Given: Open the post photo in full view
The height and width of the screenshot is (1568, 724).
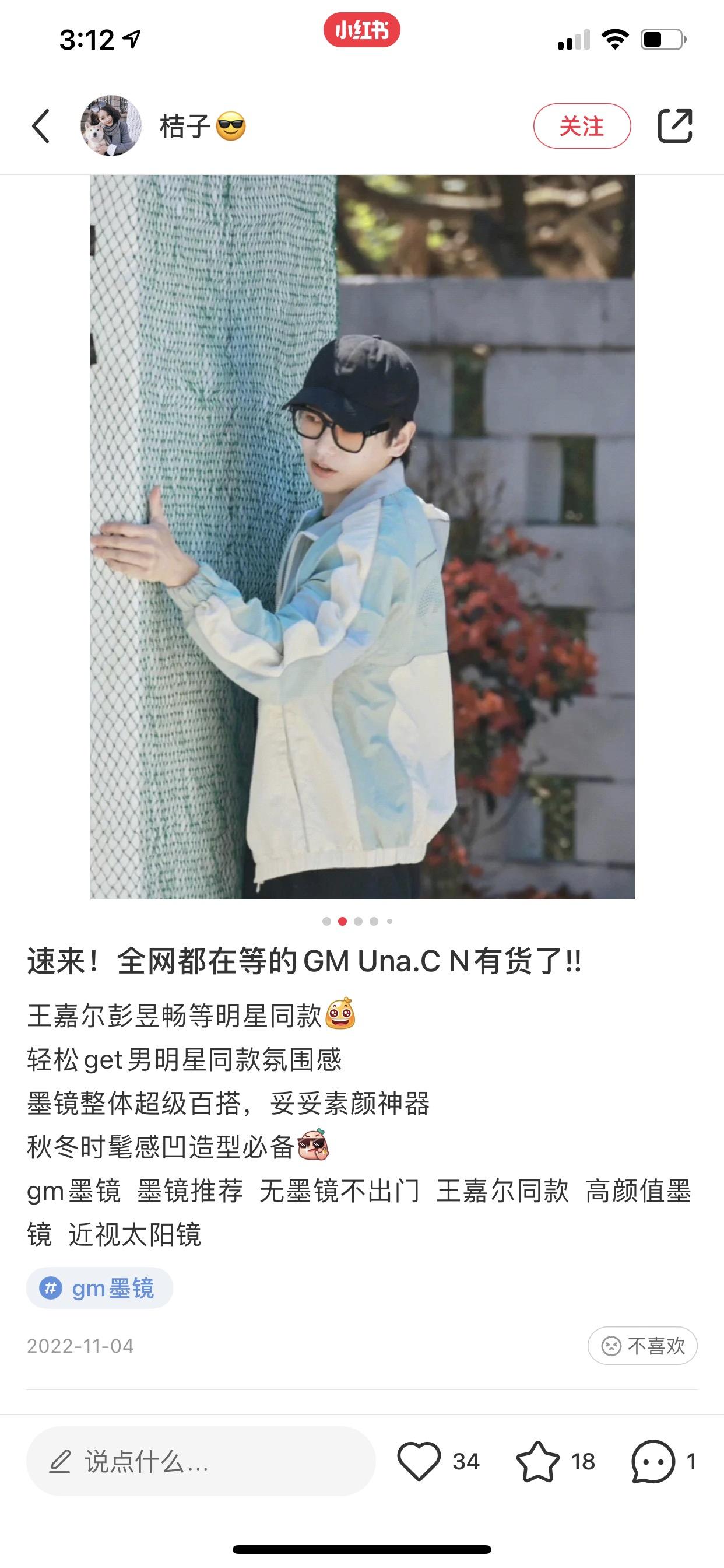Looking at the screenshot, I should coord(362,535).
